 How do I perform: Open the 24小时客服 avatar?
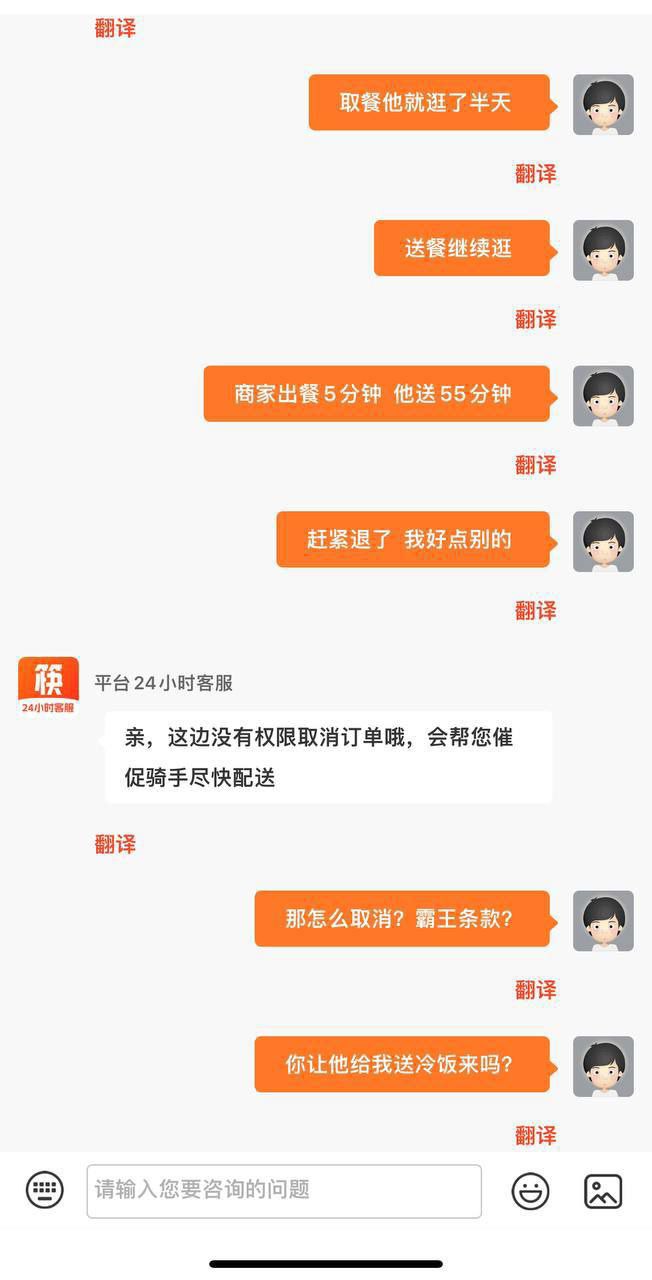48,686
